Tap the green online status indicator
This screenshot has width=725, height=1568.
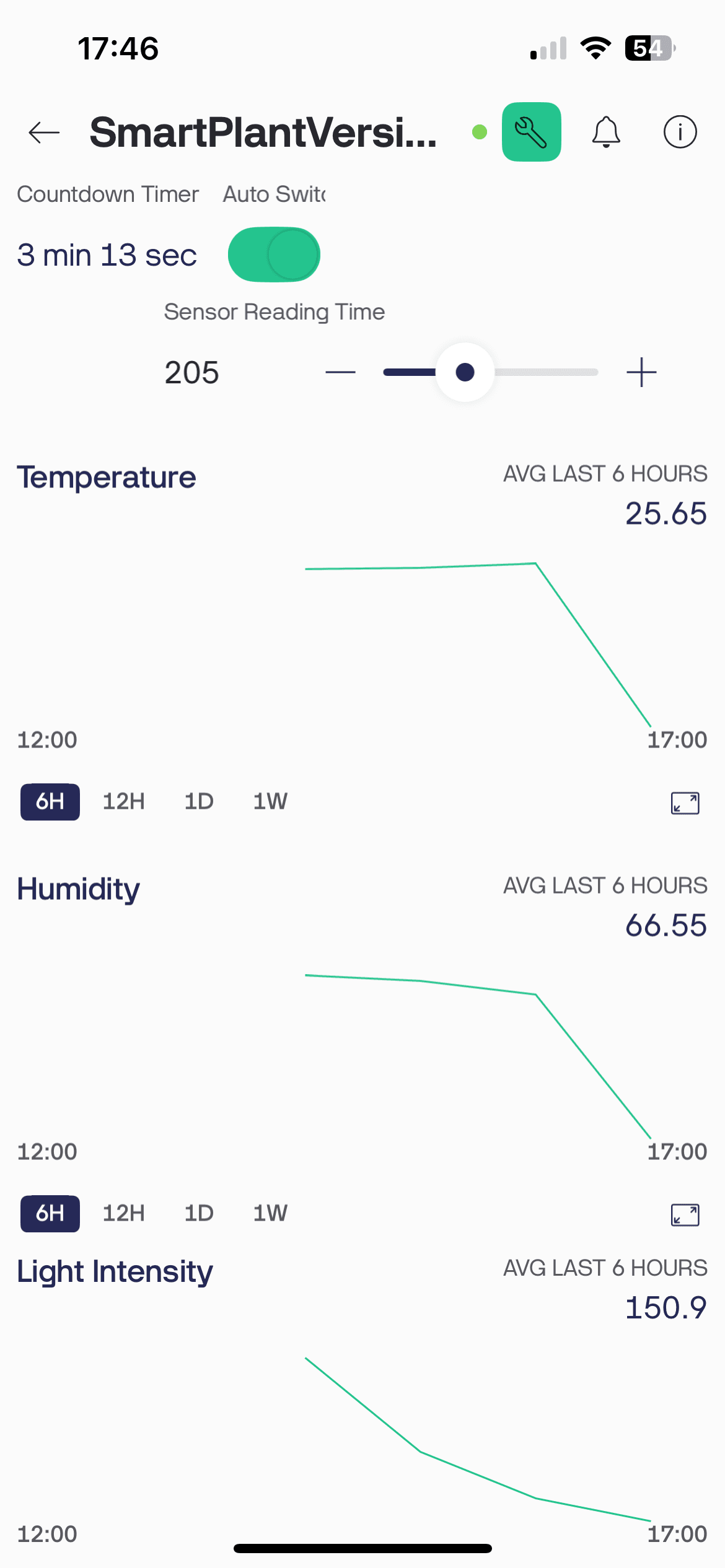[x=479, y=132]
